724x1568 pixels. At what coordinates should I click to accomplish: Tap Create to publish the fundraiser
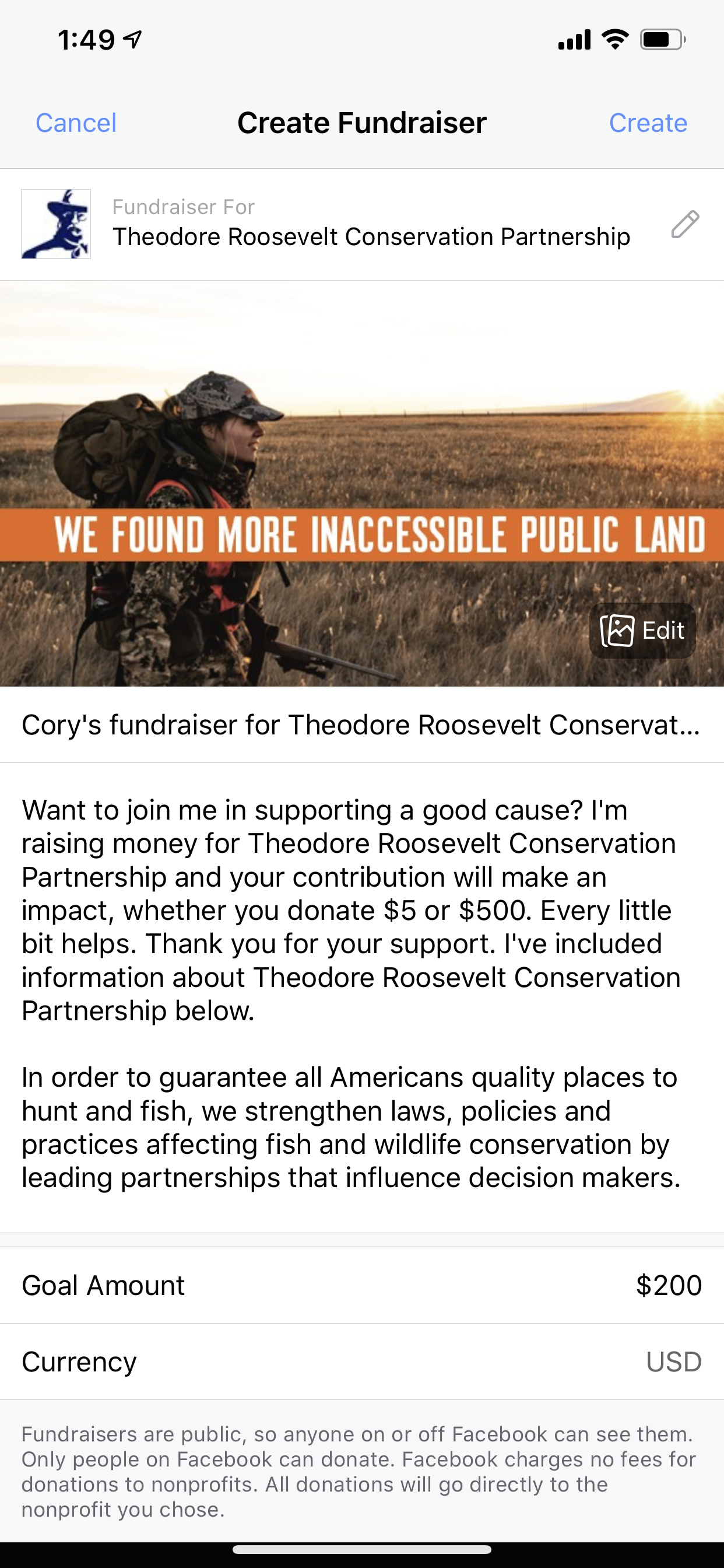648,123
